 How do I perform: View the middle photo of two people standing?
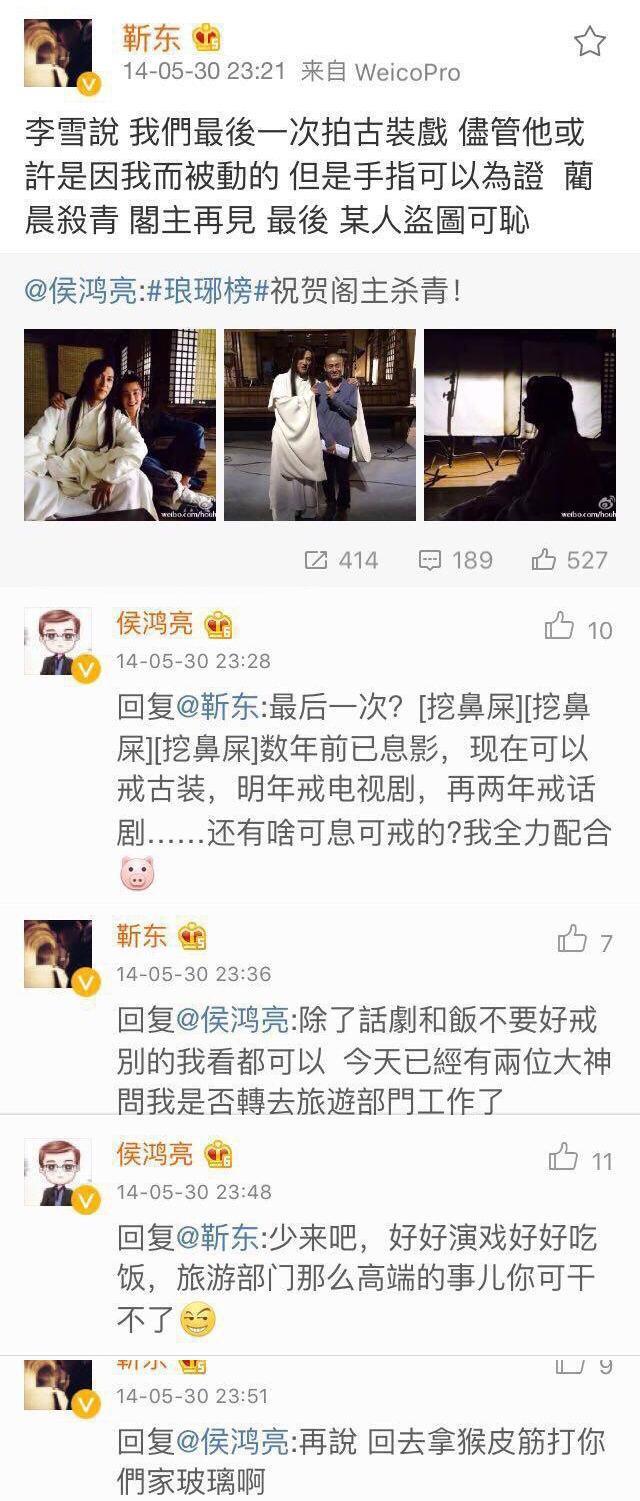click(x=320, y=425)
